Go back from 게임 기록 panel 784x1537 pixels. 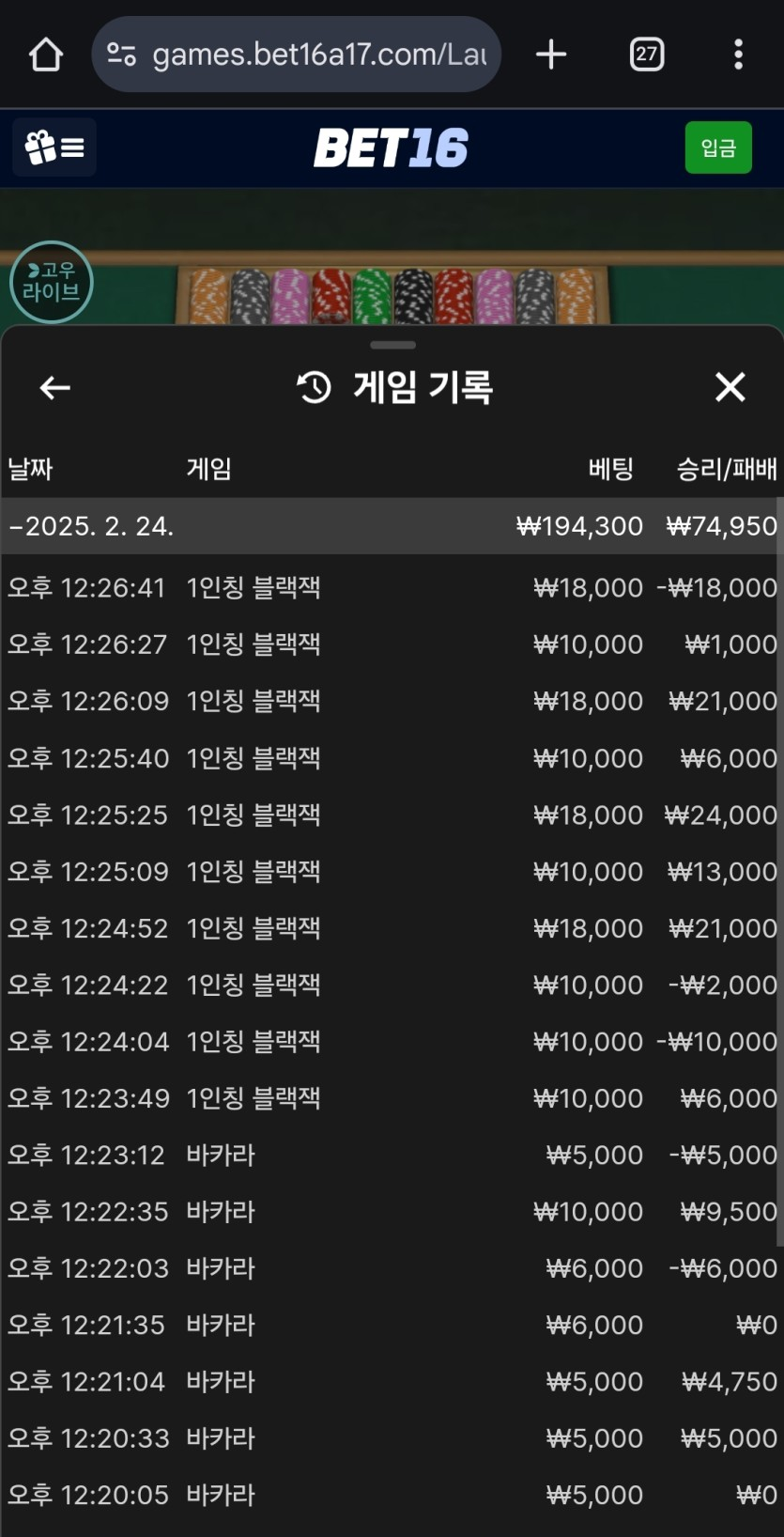[x=55, y=387]
